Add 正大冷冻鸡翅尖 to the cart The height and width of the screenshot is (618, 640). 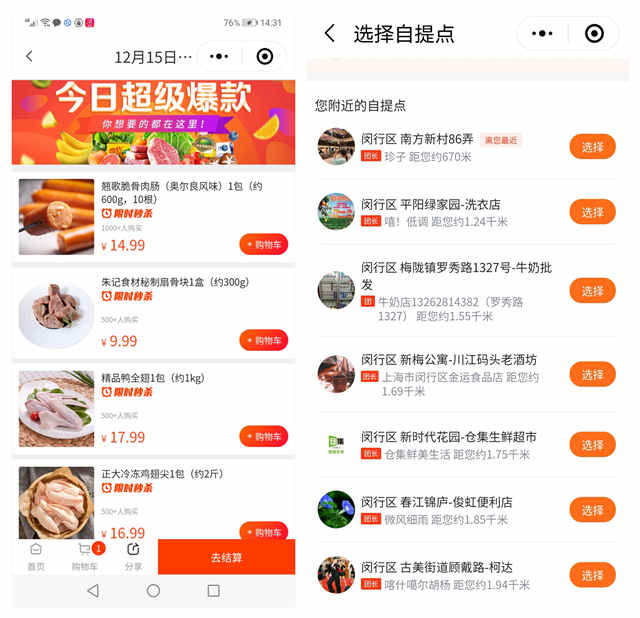(x=263, y=531)
